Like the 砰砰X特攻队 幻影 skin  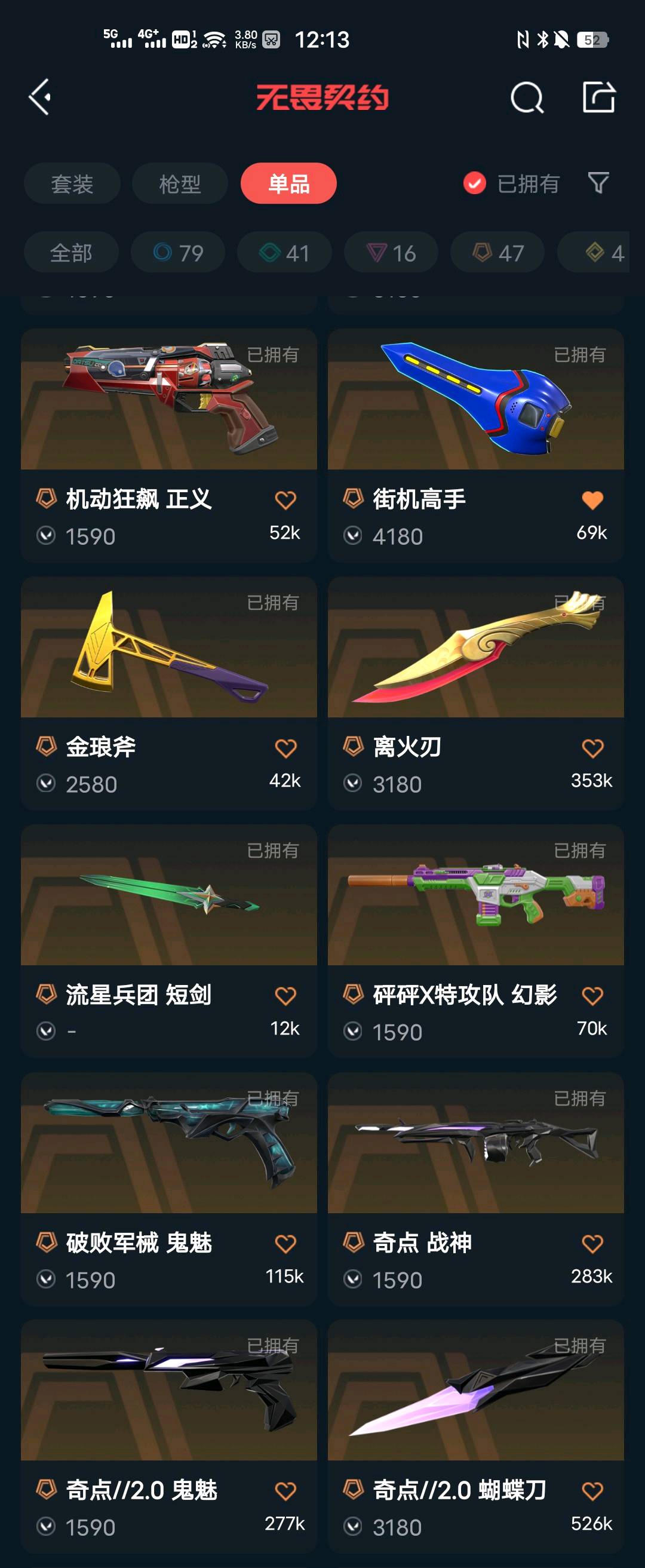[592, 996]
